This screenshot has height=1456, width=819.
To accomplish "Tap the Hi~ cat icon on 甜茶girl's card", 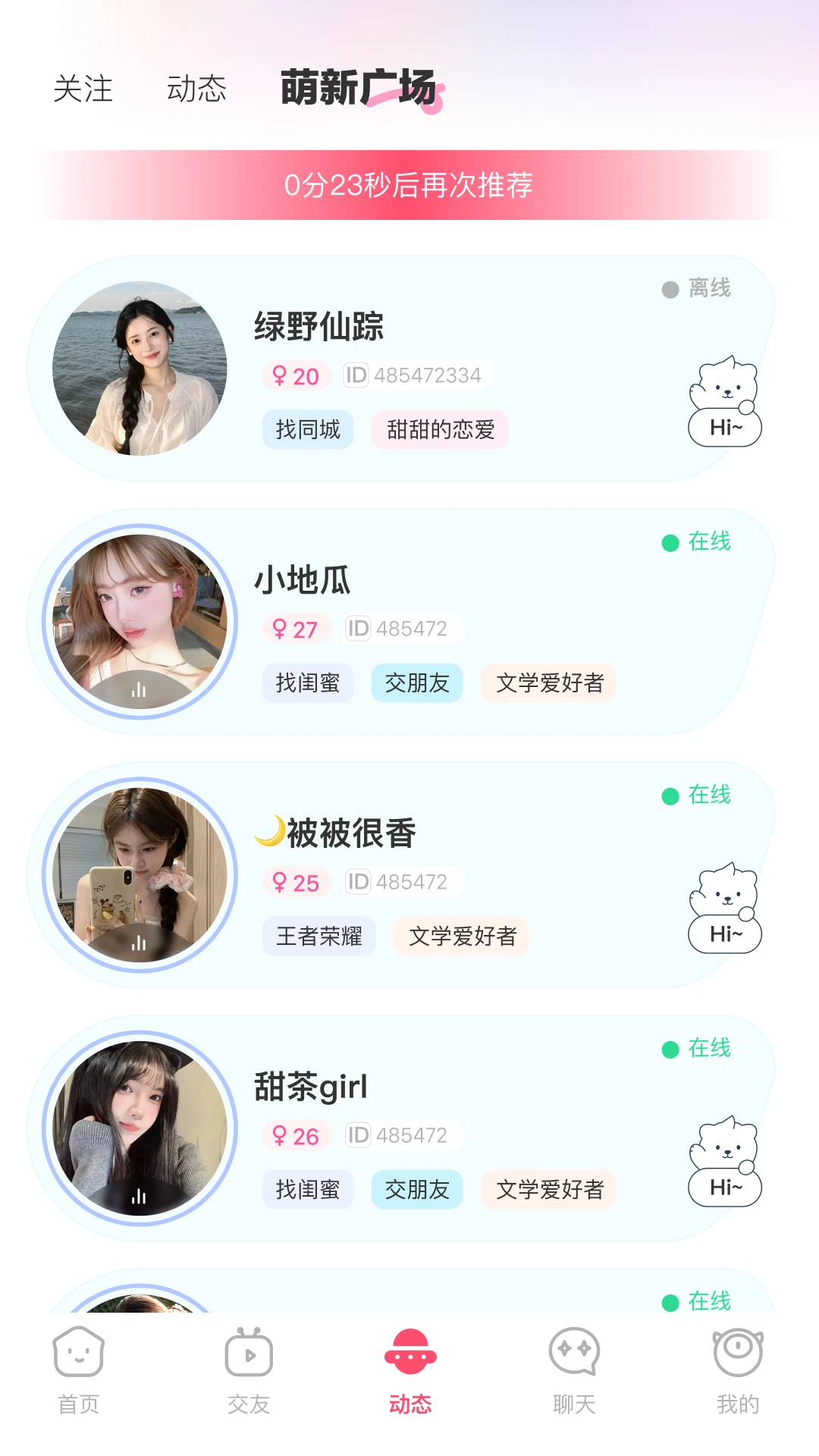I will click(725, 1160).
